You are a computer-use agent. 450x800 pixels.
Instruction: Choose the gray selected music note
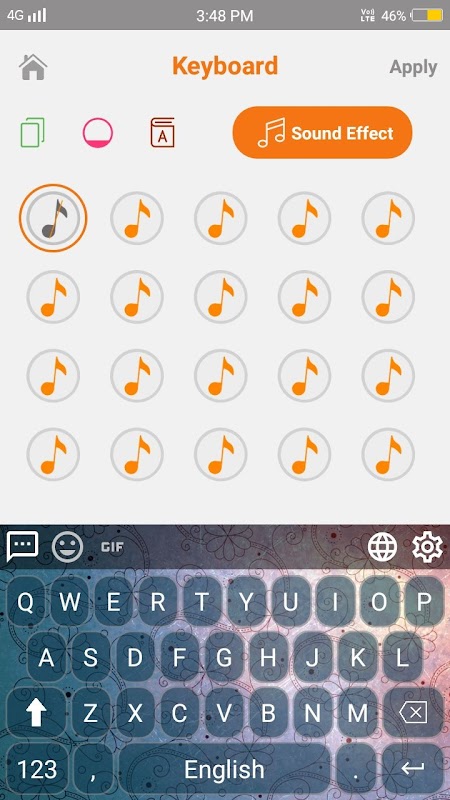[x=53, y=218]
